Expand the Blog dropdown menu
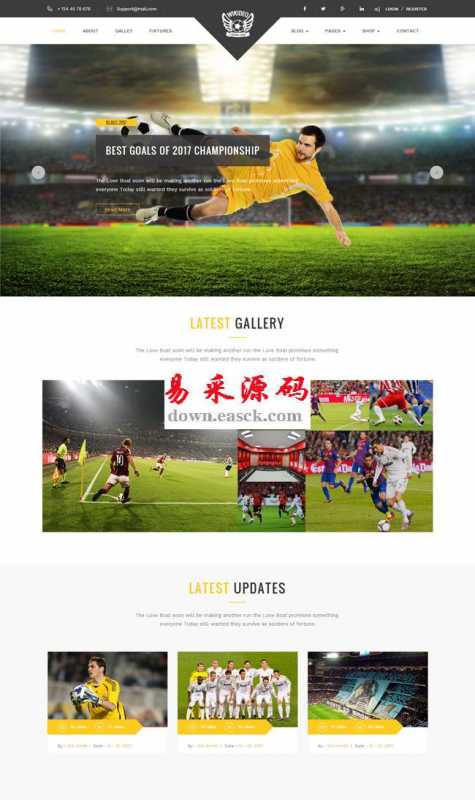 coord(299,31)
